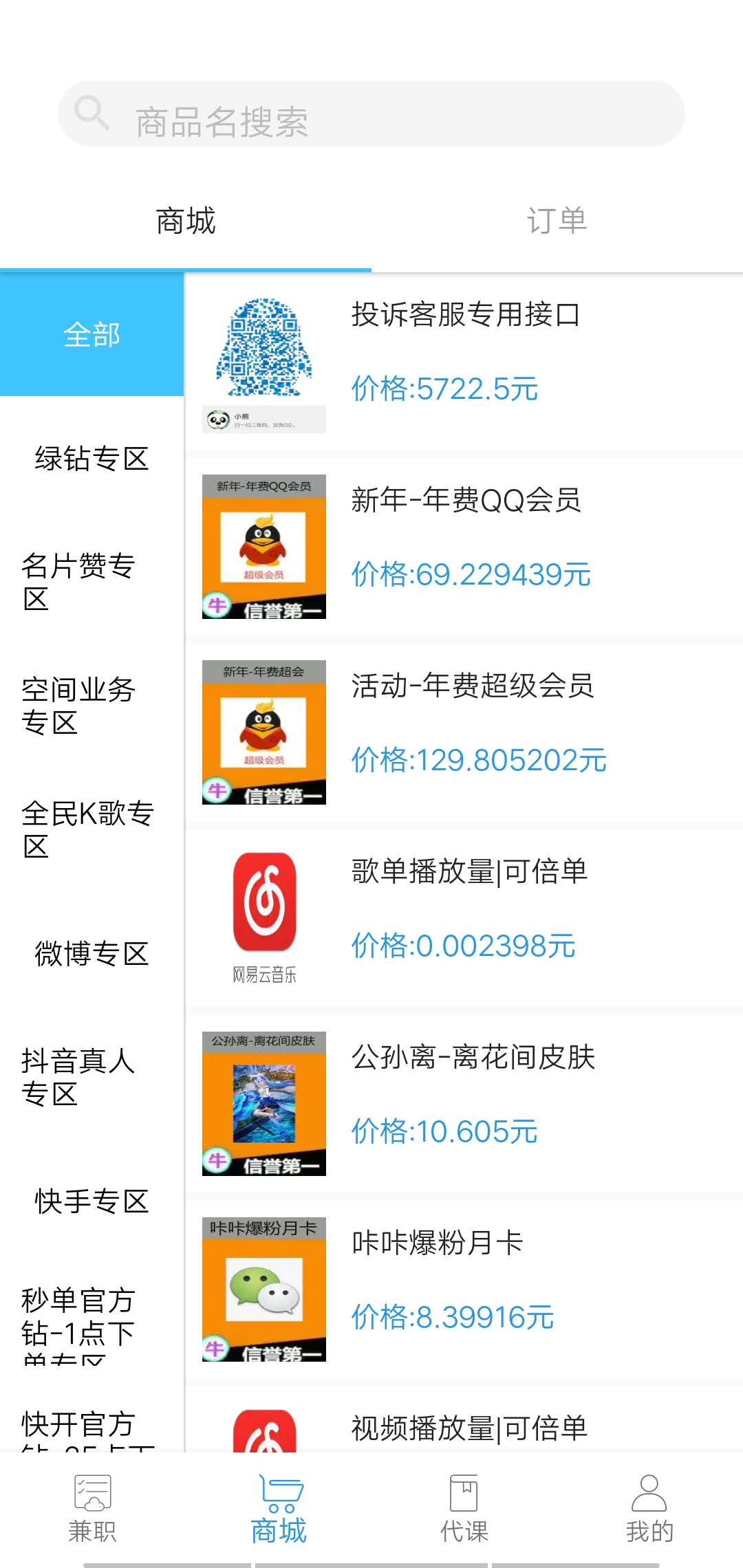Open the 微博专区 section
This screenshot has height=1568, width=743.
click(92, 952)
